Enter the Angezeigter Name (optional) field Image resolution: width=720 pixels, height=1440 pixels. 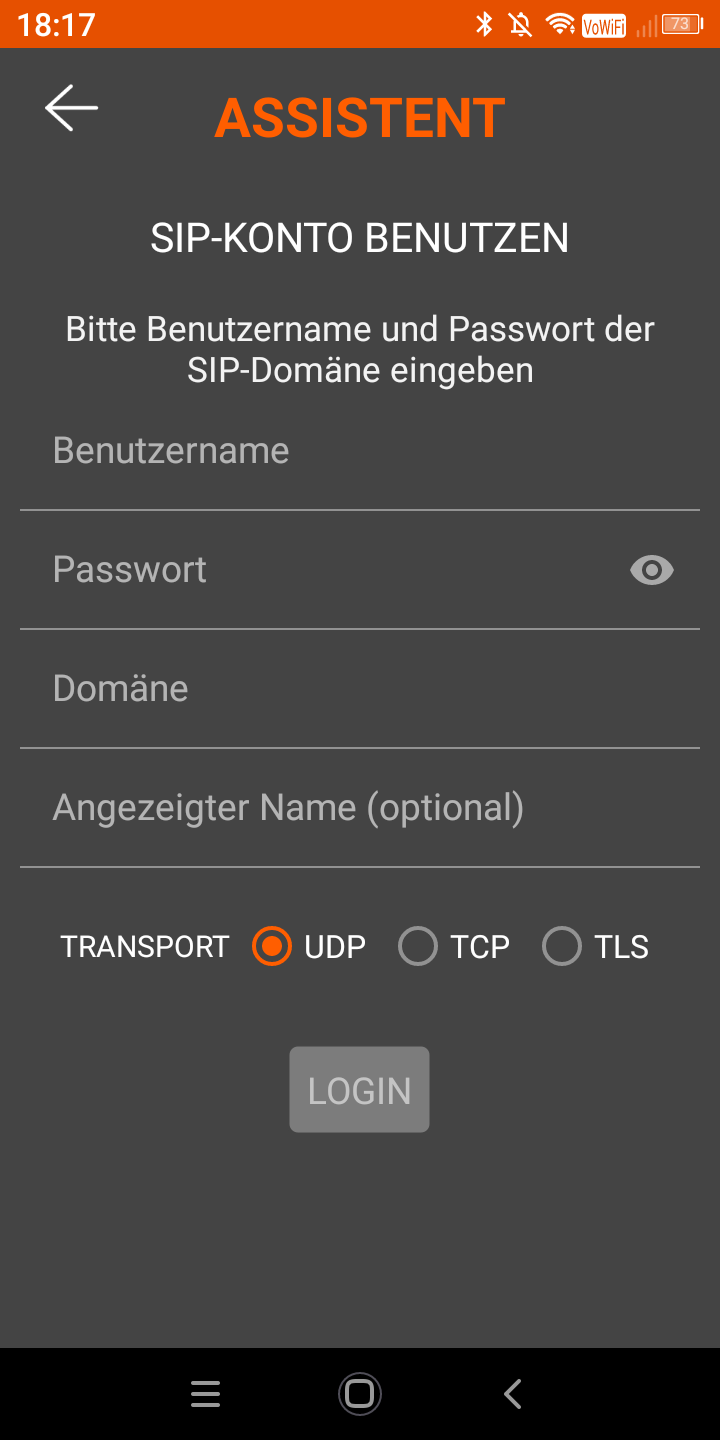(x=360, y=808)
